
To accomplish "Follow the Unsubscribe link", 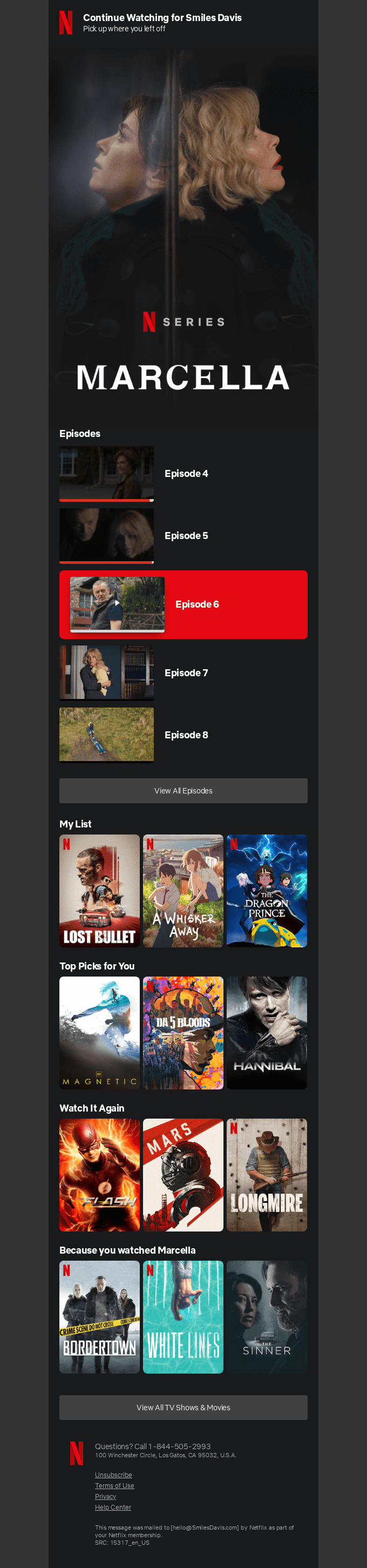I will tap(113, 1475).
